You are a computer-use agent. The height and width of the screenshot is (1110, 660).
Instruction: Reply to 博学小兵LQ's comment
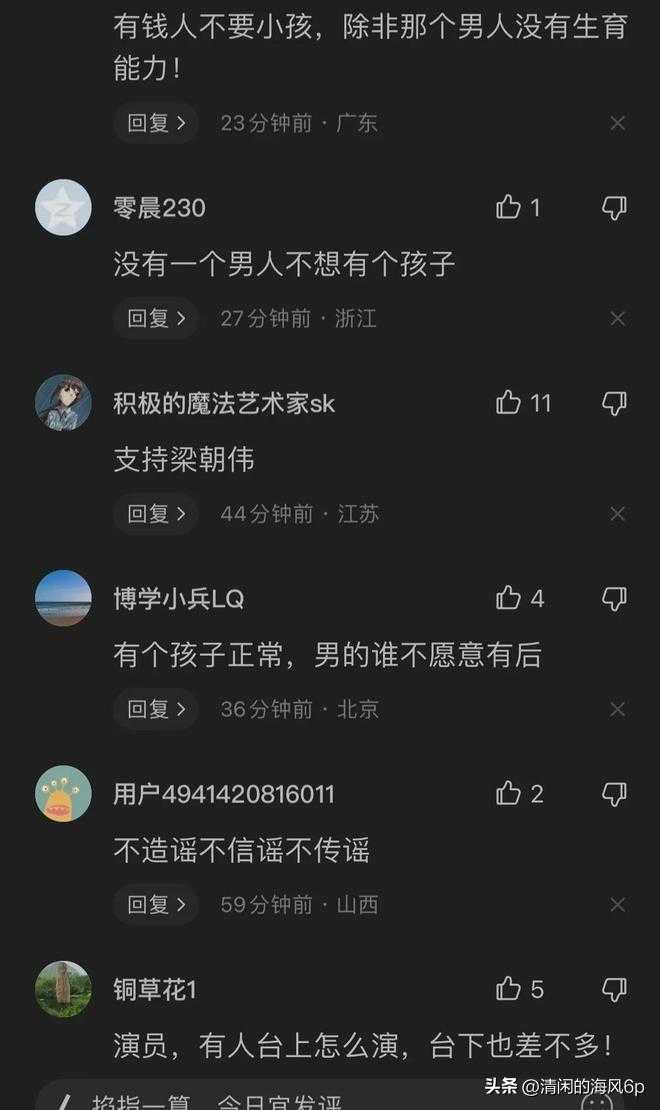point(156,710)
